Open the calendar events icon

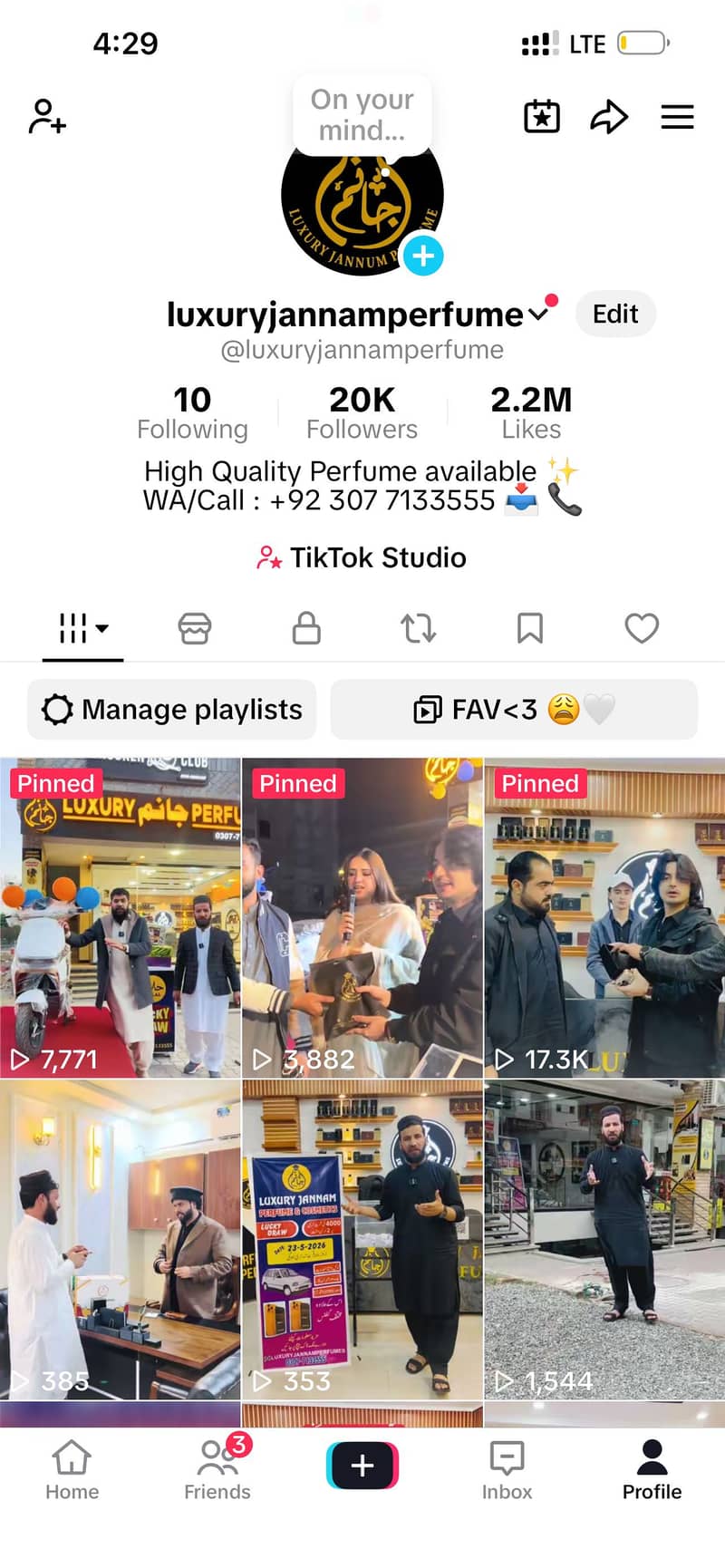point(542,117)
